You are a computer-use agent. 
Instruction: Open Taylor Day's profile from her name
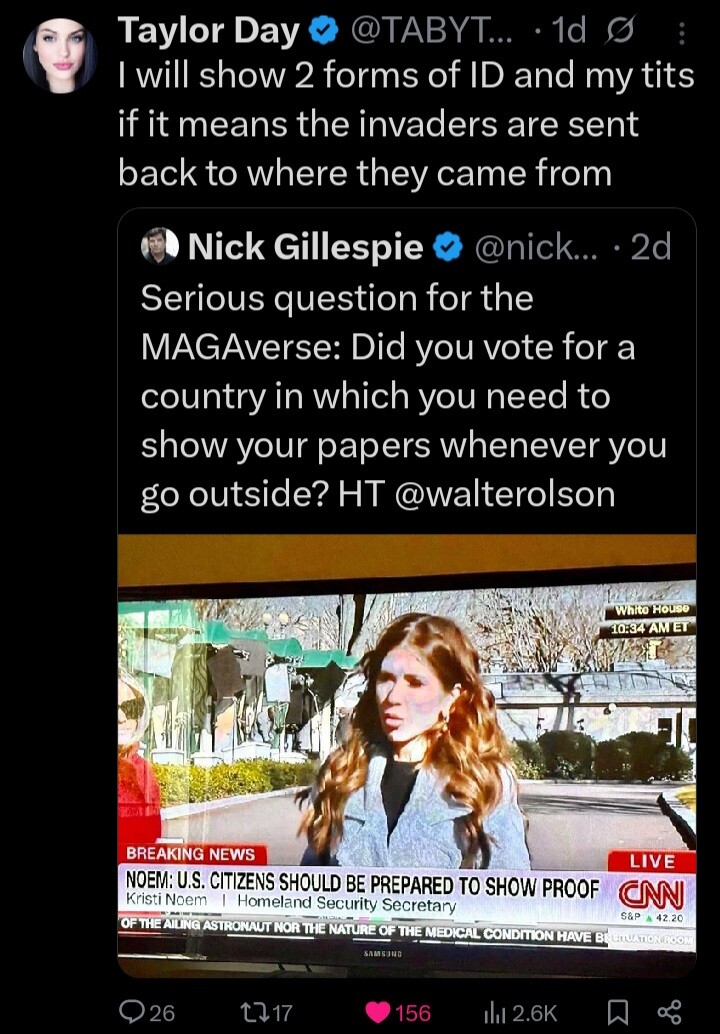[x=208, y=32]
